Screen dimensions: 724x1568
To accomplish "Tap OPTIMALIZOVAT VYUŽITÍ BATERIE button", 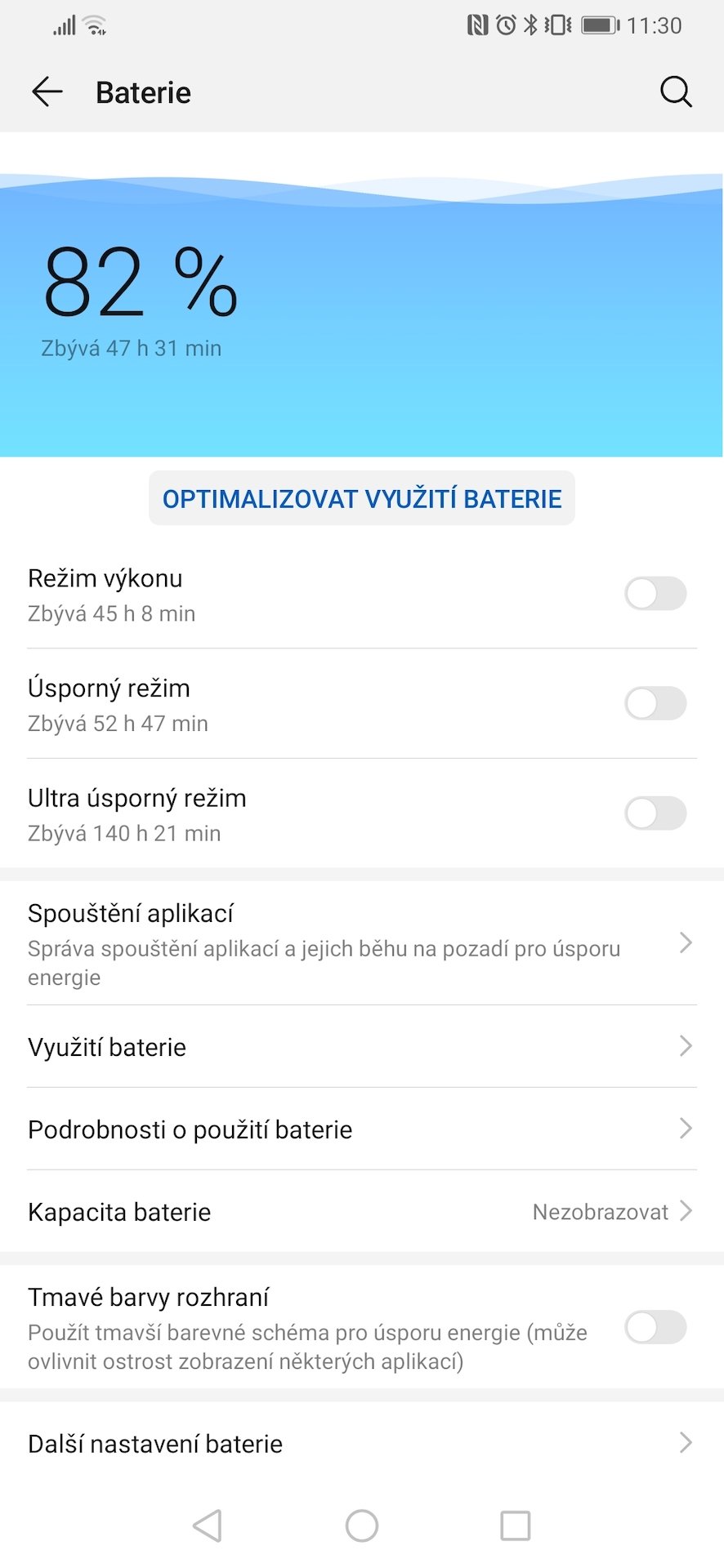I will [362, 498].
